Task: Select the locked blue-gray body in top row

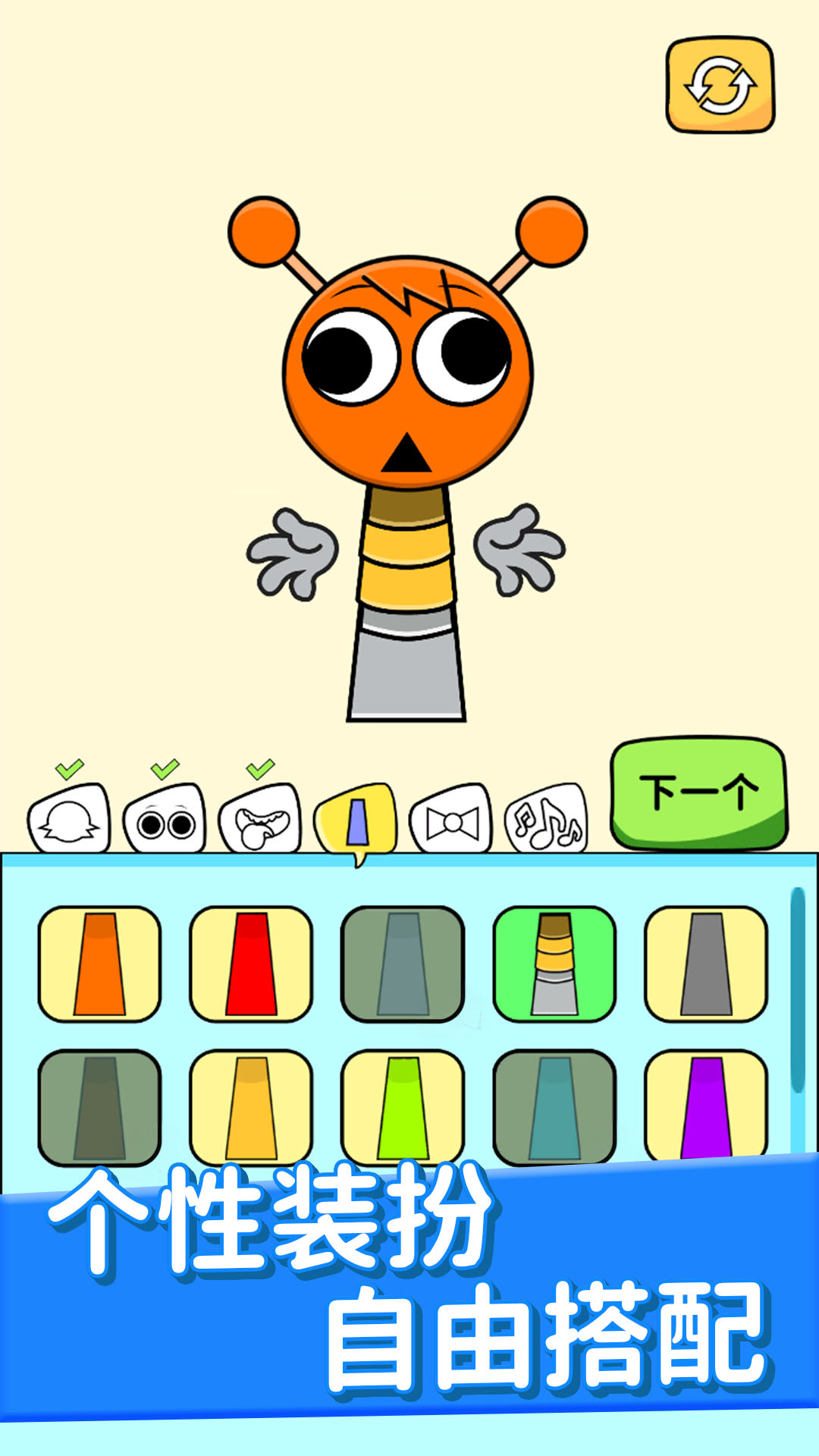Action: point(403,964)
